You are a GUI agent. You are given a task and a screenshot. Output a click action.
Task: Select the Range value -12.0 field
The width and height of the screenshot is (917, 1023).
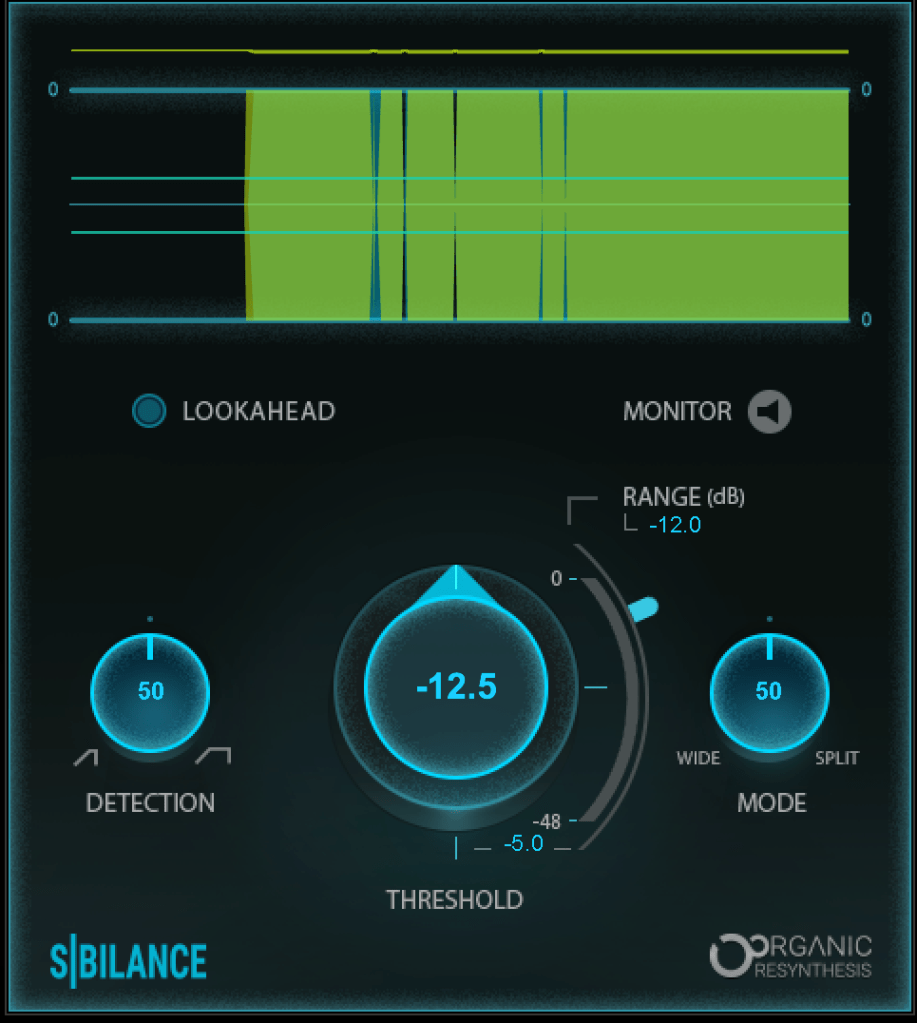click(x=675, y=525)
